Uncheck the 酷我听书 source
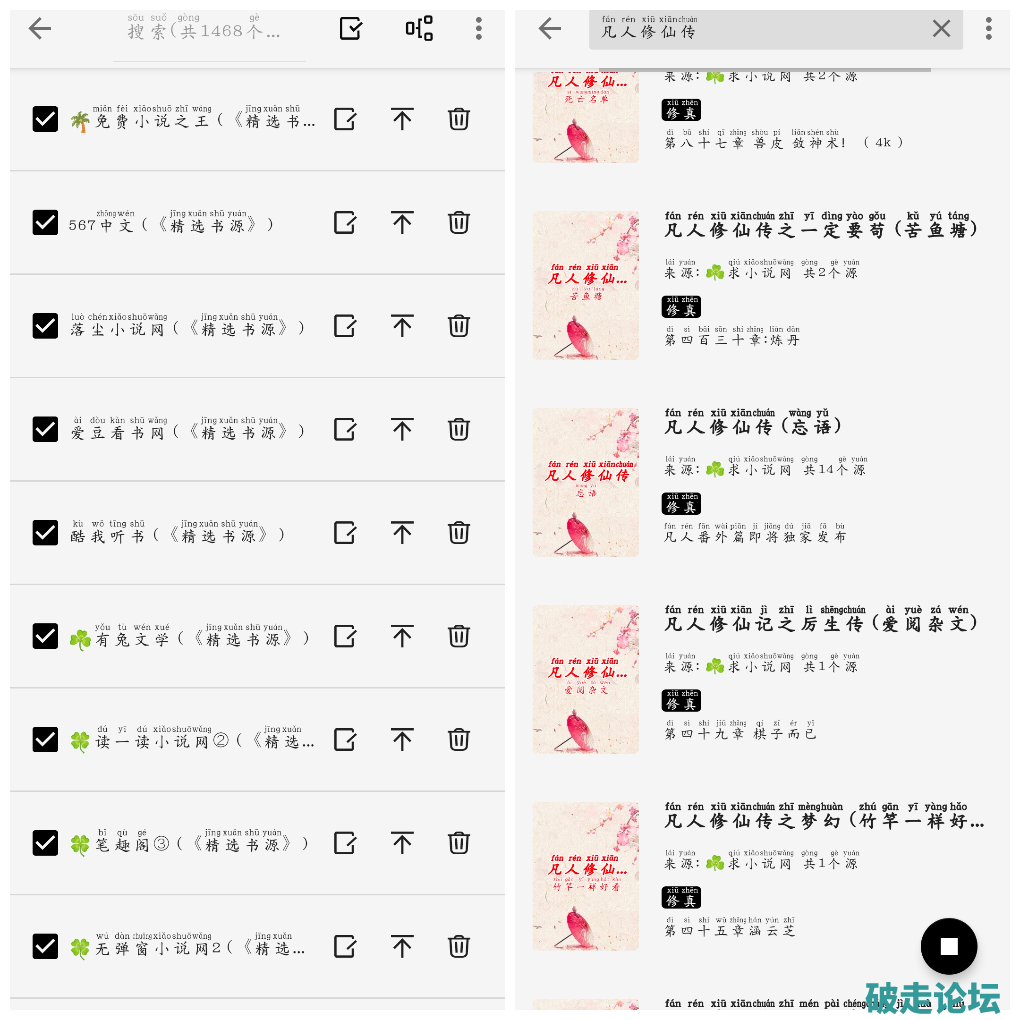The height and width of the screenshot is (1020, 1020). click(45, 533)
